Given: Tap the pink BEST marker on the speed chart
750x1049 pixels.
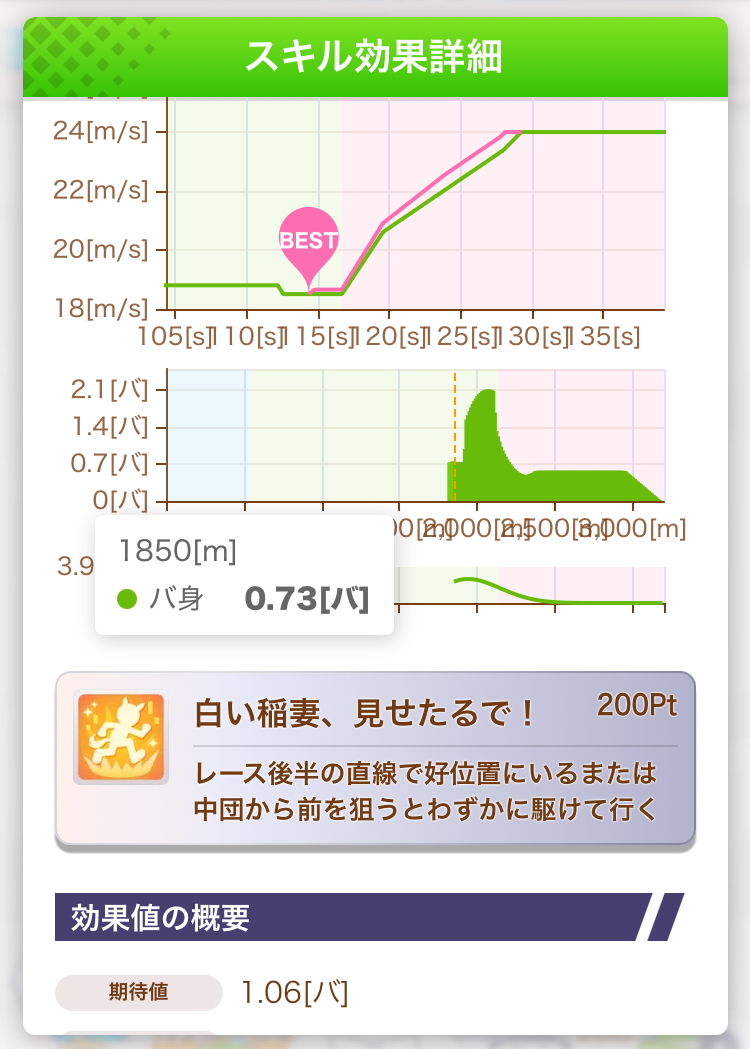Looking at the screenshot, I should coord(309,241).
